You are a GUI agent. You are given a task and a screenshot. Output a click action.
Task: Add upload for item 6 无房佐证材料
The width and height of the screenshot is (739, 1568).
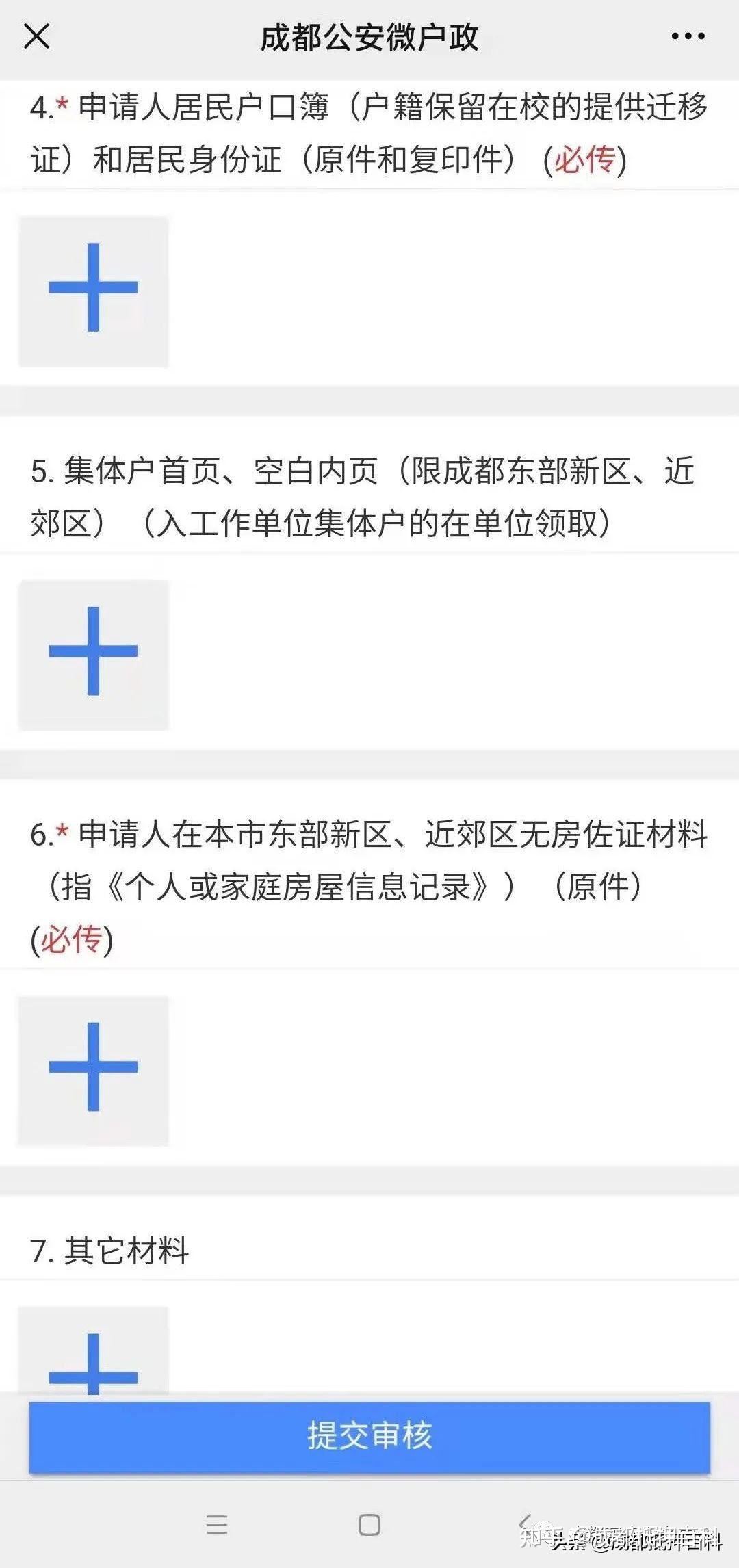coord(93,1071)
